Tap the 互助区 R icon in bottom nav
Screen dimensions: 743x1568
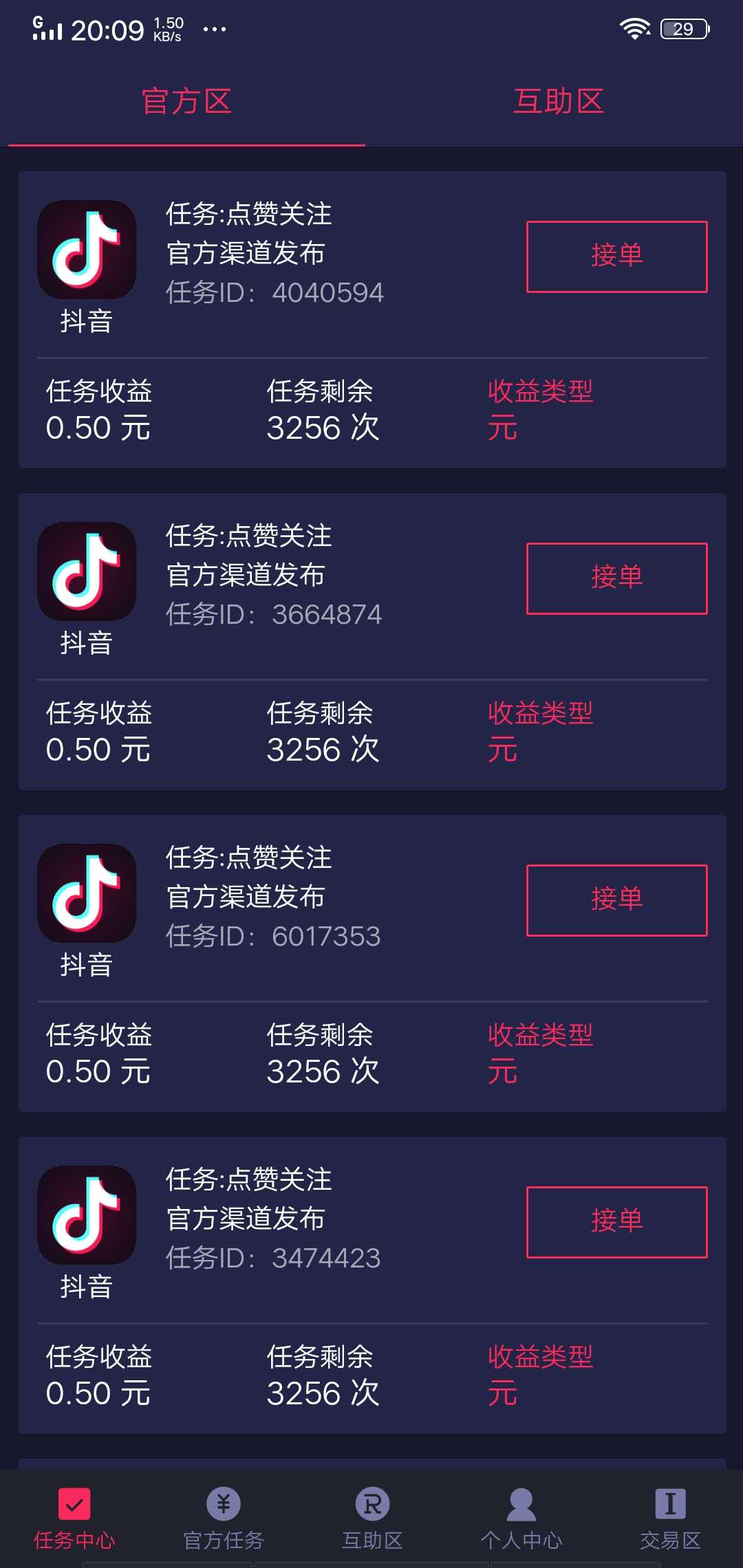click(x=371, y=1503)
